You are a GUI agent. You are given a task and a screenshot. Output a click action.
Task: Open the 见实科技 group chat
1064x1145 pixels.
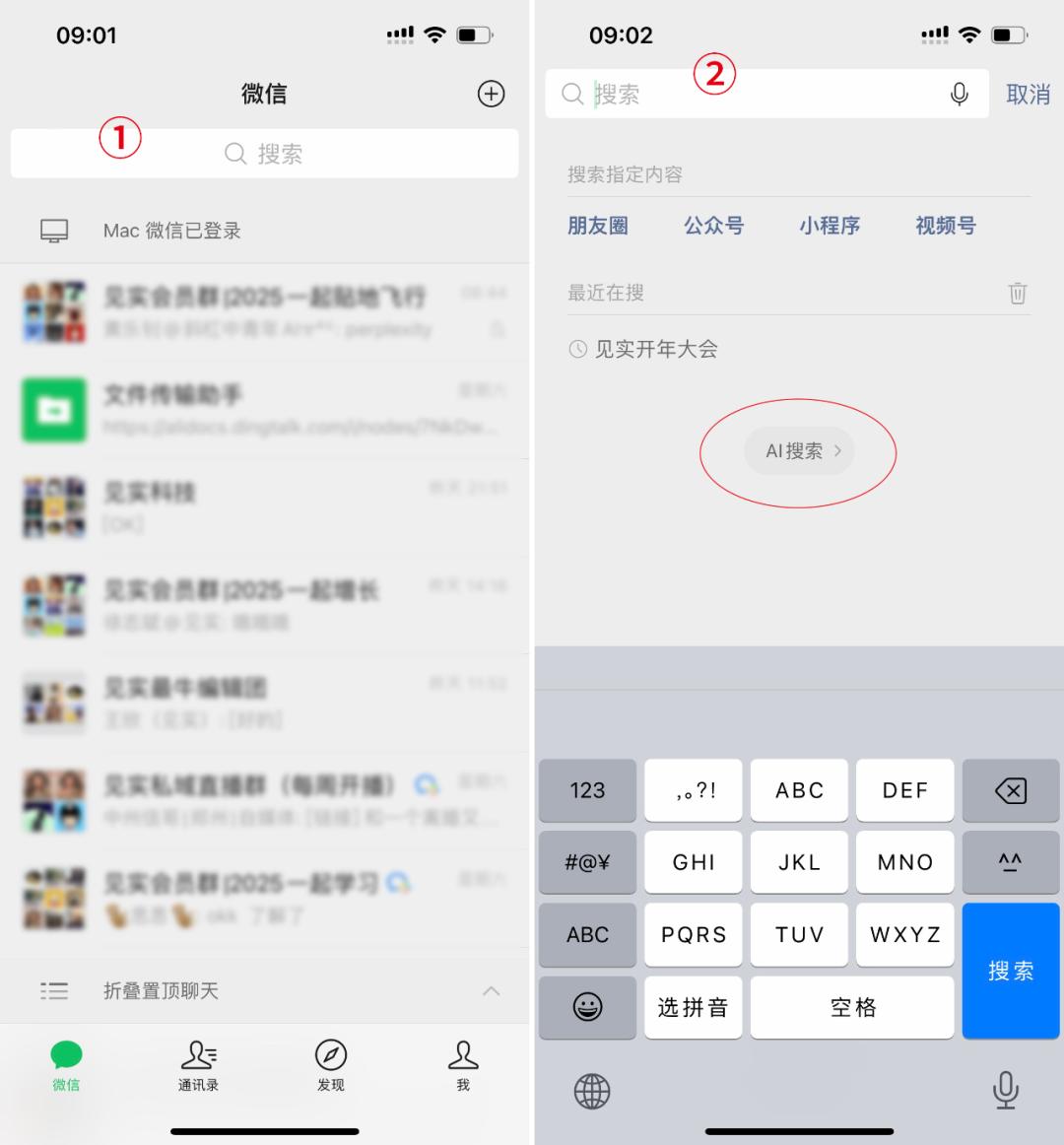(264, 506)
